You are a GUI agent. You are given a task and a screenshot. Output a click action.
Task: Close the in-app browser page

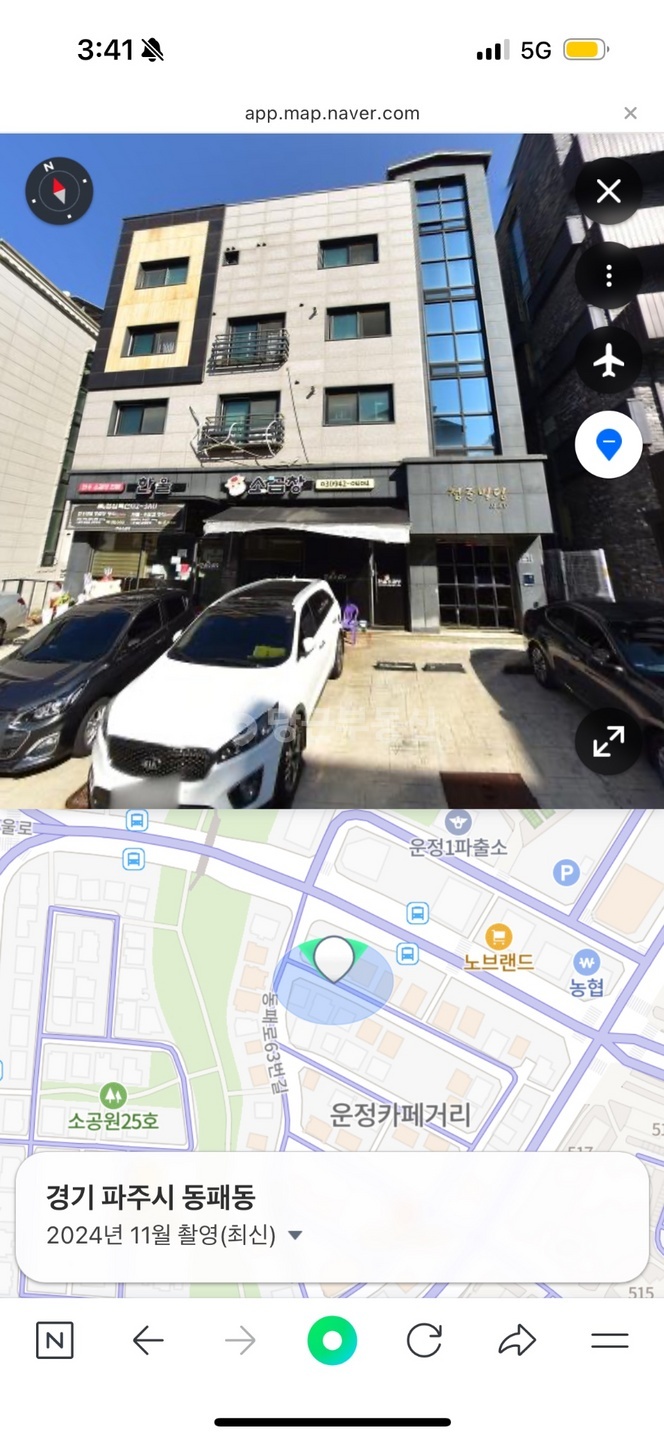[x=630, y=113]
